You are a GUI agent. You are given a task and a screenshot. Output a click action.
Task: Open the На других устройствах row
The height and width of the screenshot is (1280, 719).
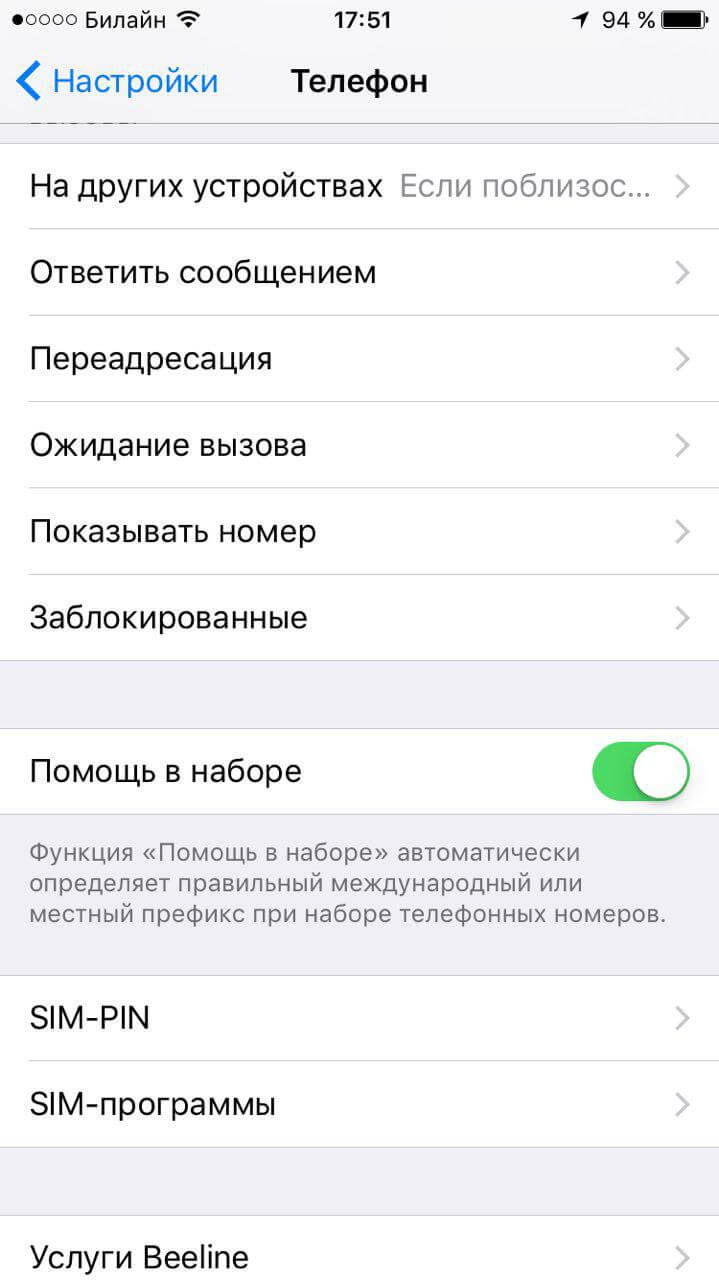359,186
